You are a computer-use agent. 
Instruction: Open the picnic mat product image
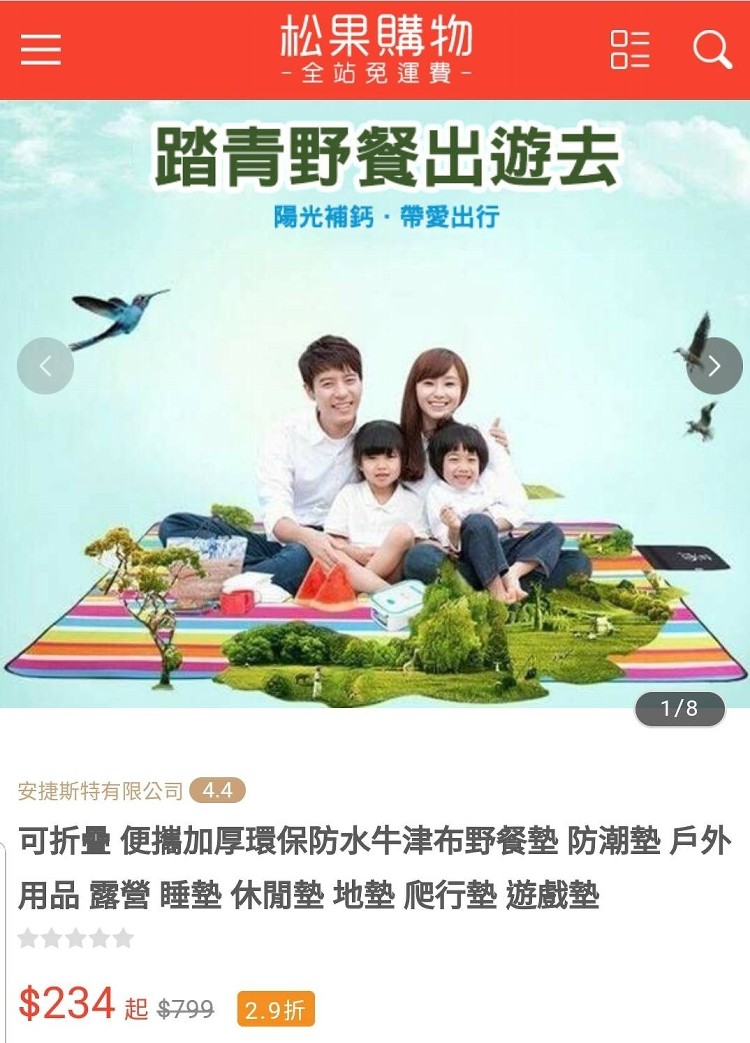point(375,480)
